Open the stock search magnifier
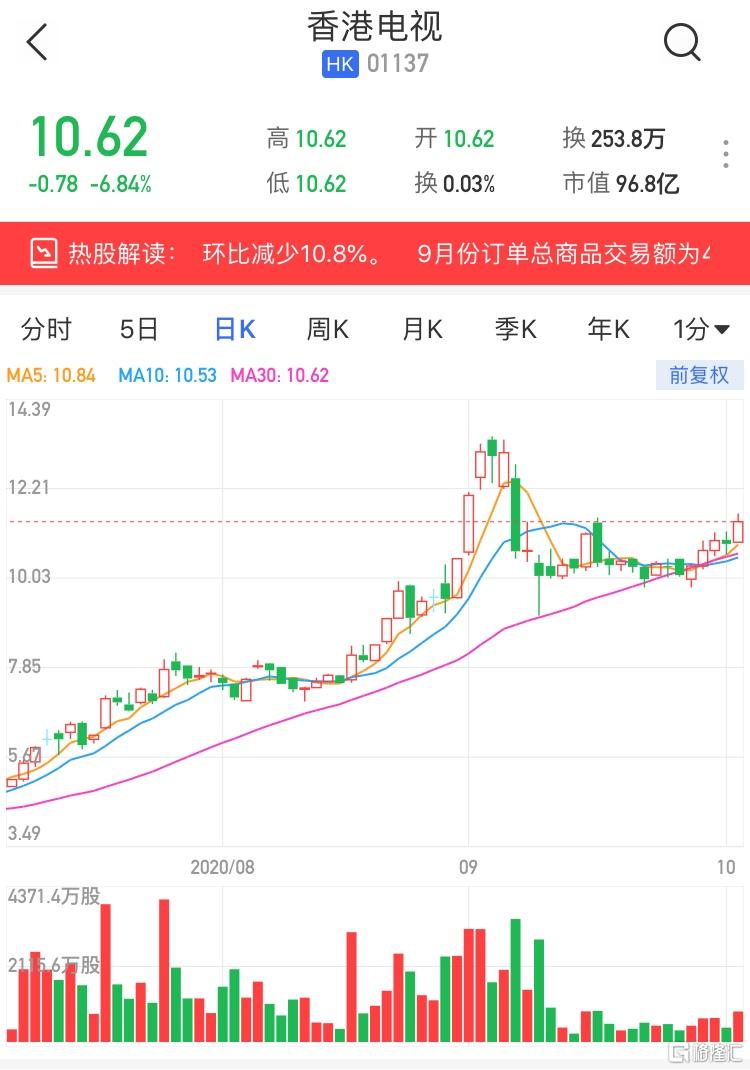 (x=682, y=42)
